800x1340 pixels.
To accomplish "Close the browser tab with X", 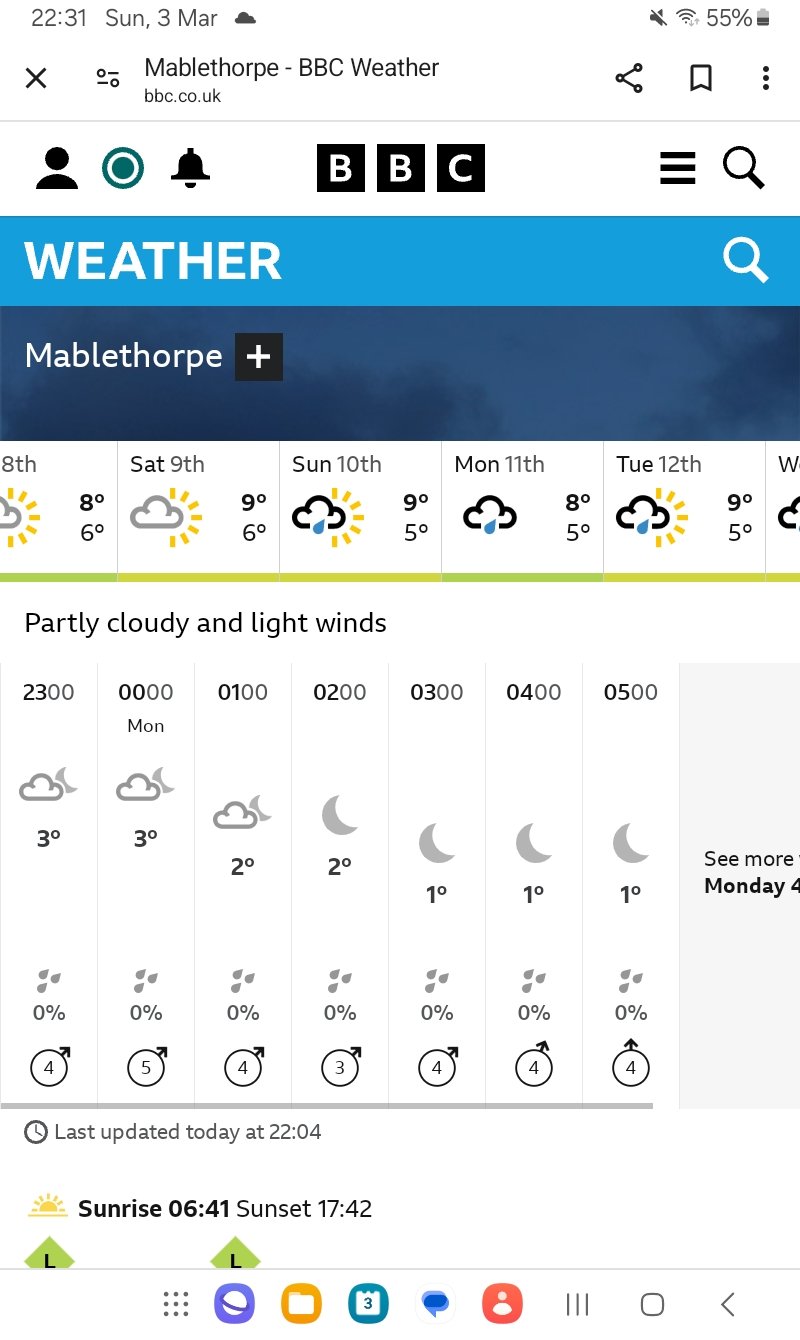I will tap(36, 78).
